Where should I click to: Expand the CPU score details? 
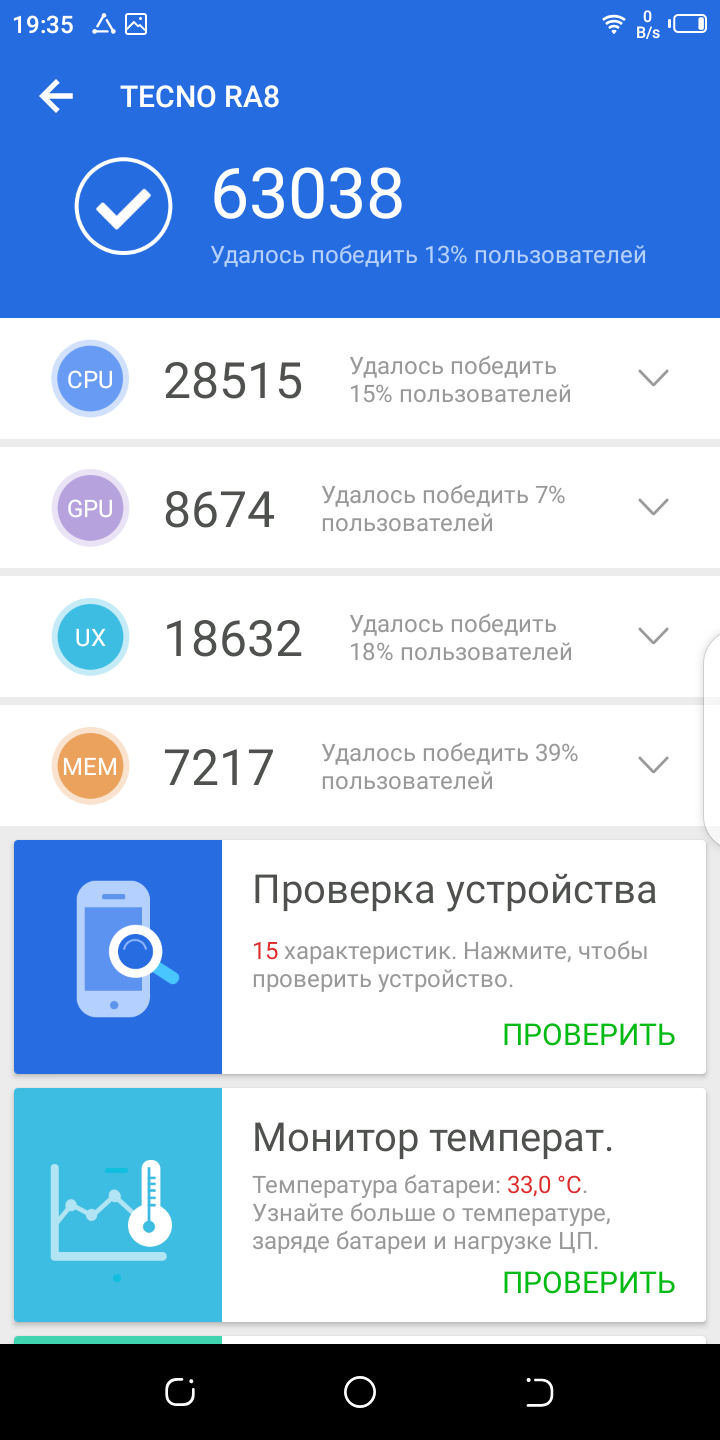653,378
